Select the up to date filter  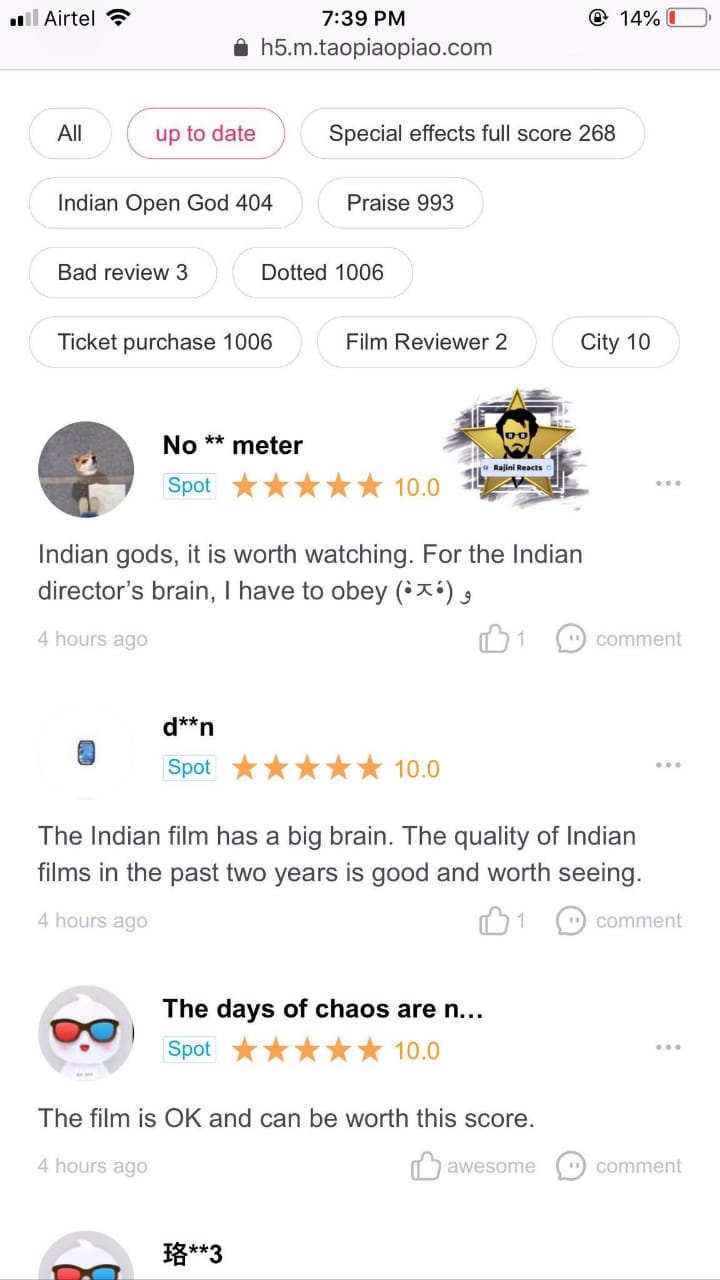[x=205, y=133]
